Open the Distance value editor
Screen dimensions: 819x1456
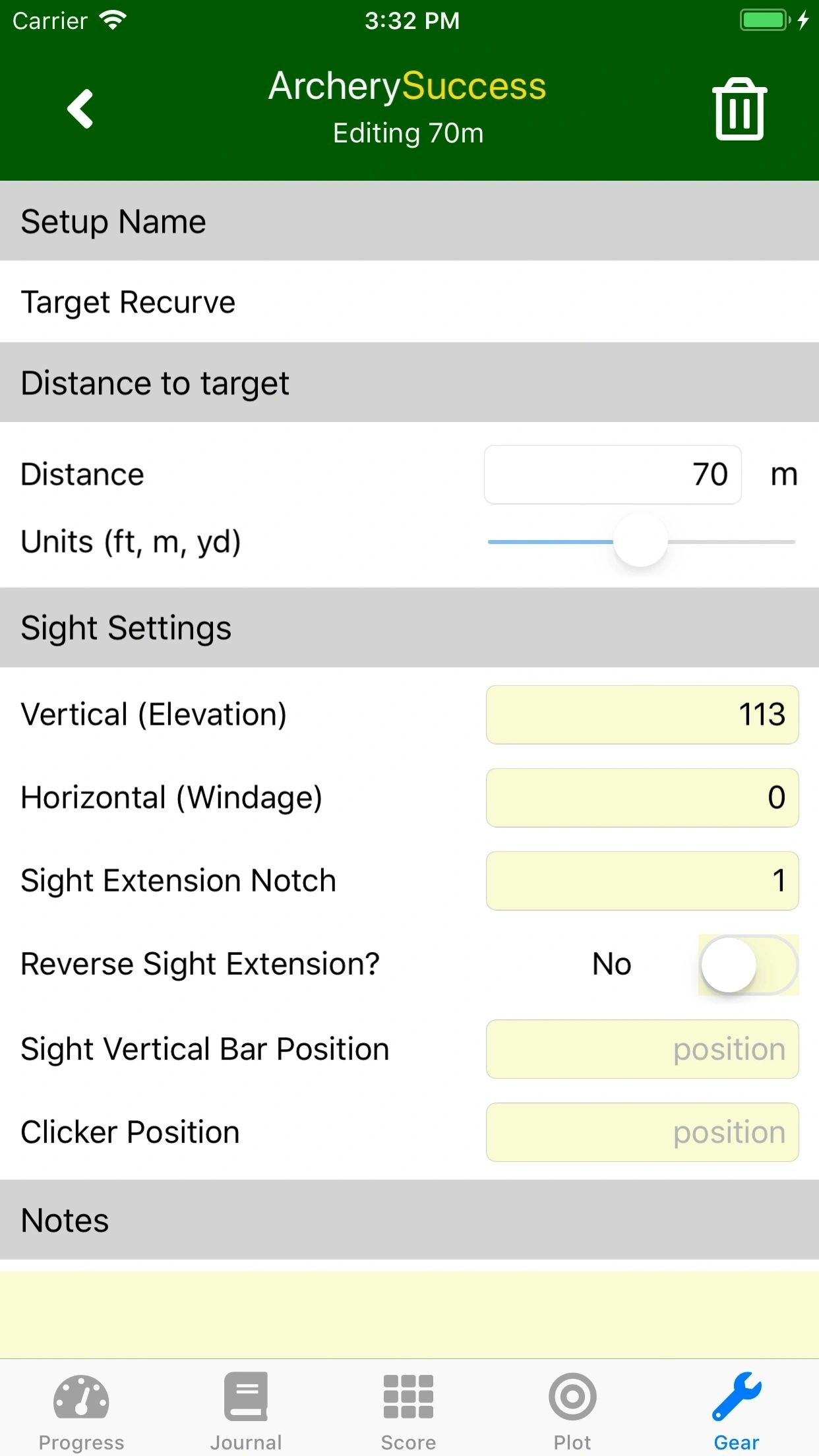coord(613,474)
